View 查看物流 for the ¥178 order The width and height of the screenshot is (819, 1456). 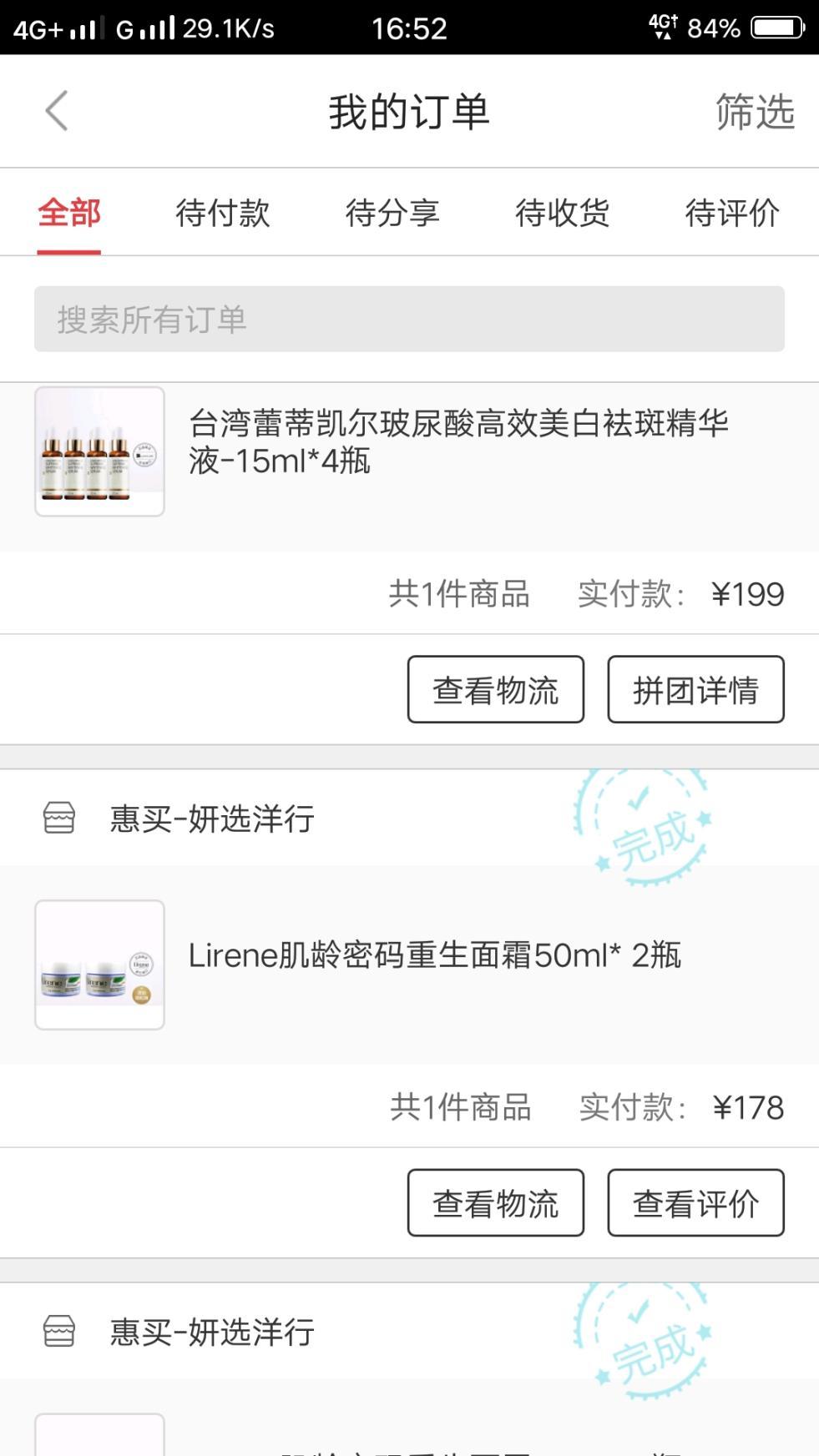495,1202
